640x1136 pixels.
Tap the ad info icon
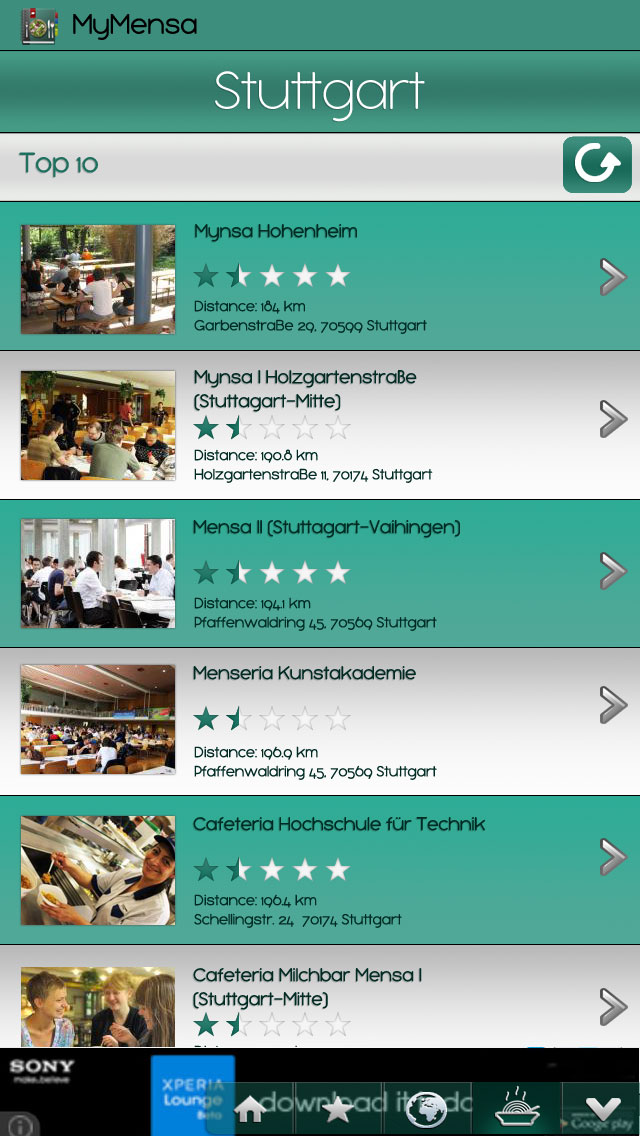(21, 1125)
